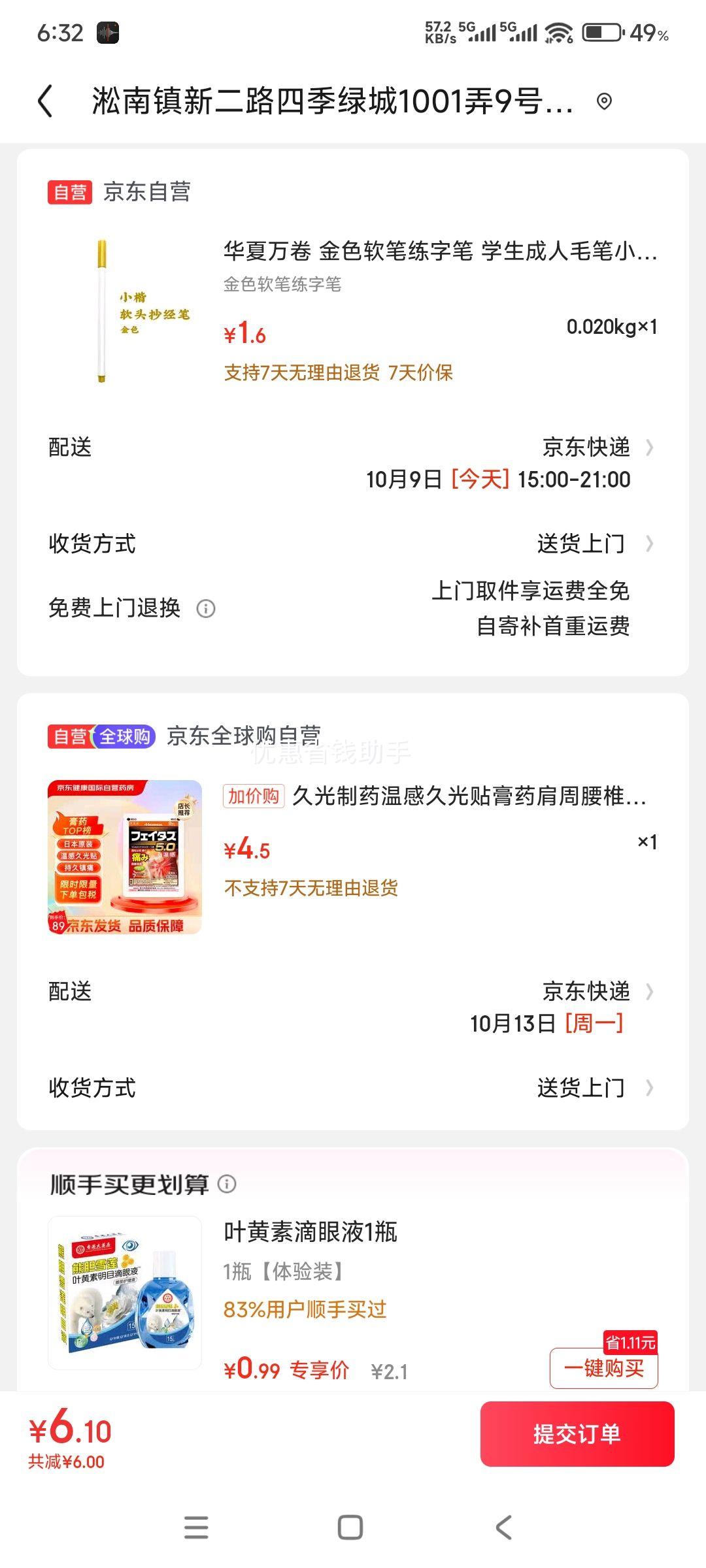Open the 叶黄素滴眼液1瓶 add-on item
Viewport: 706px width, 1568px height.
(x=310, y=1232)
